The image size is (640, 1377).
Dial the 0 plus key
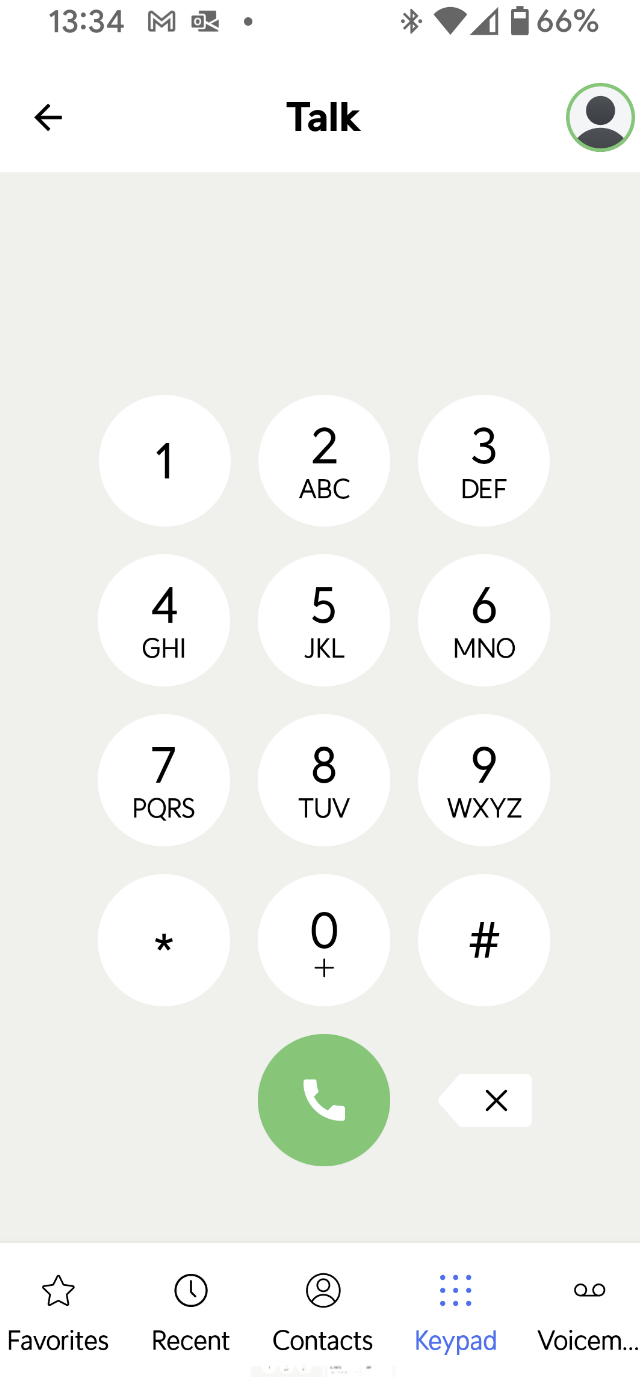coord(324,941)
